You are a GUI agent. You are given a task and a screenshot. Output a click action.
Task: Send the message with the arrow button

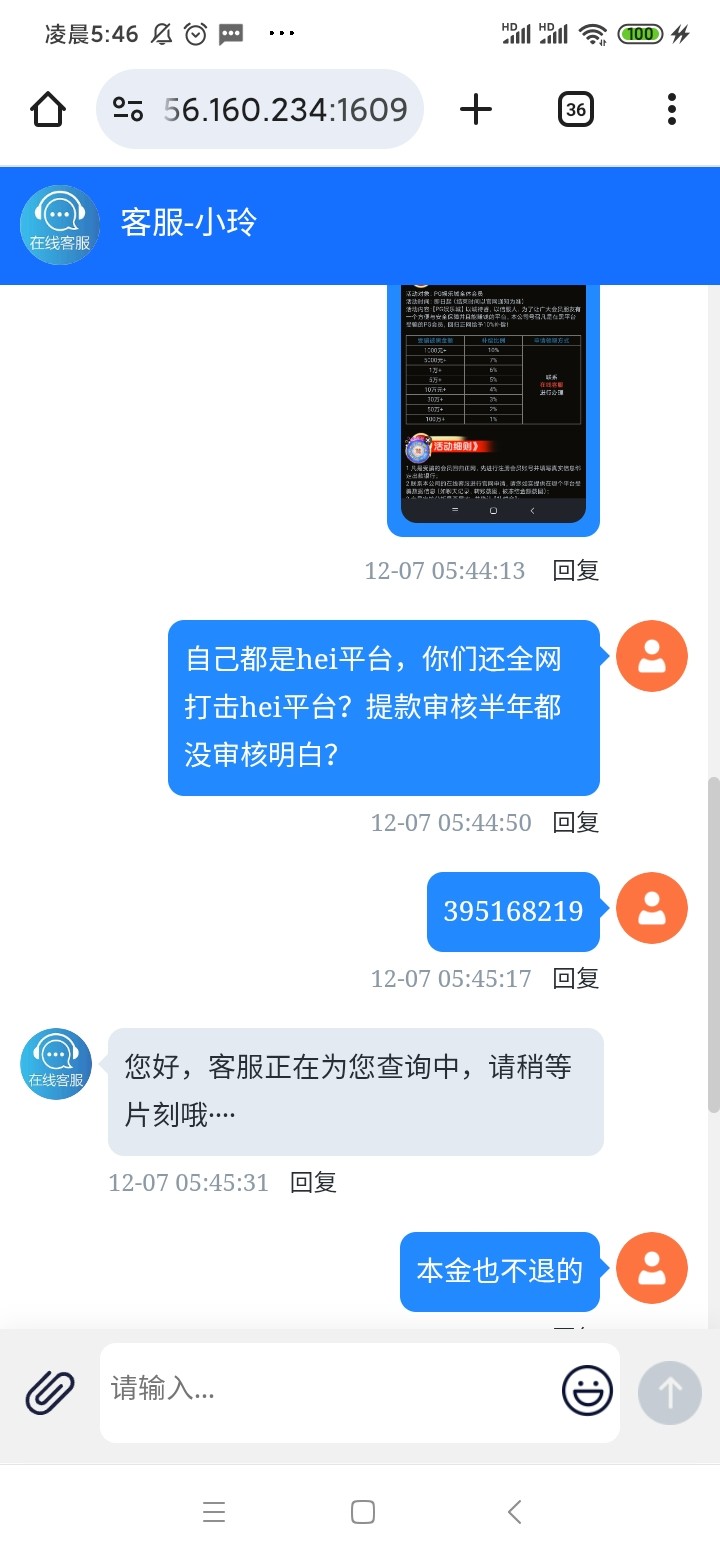click(670, 1391)
